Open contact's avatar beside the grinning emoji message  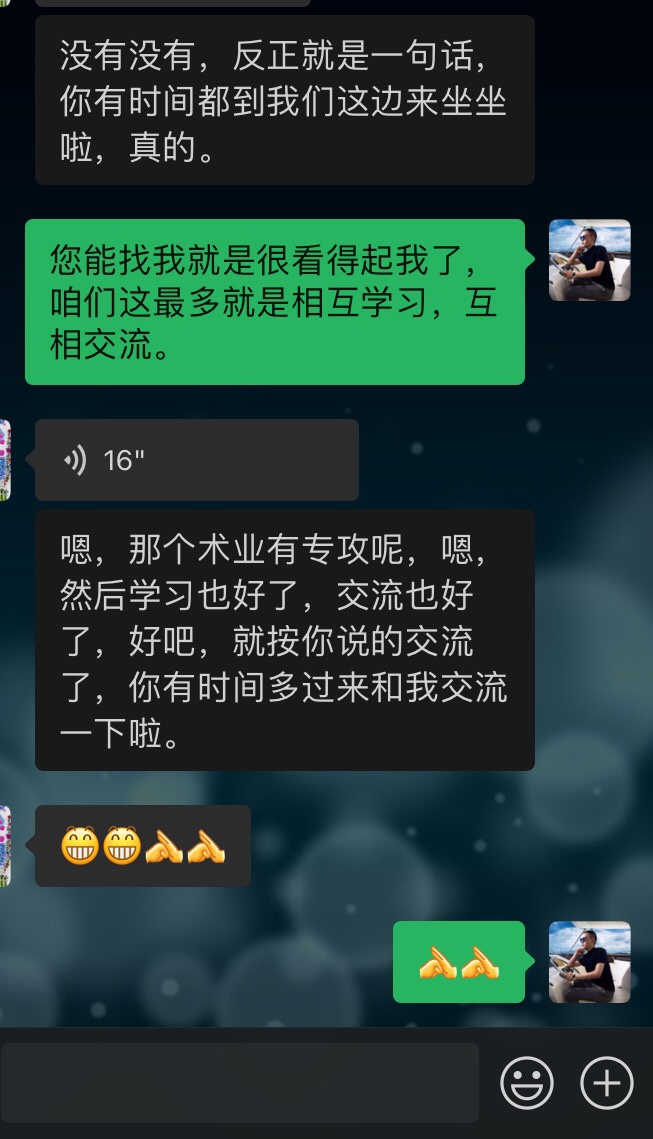(5, 846)
